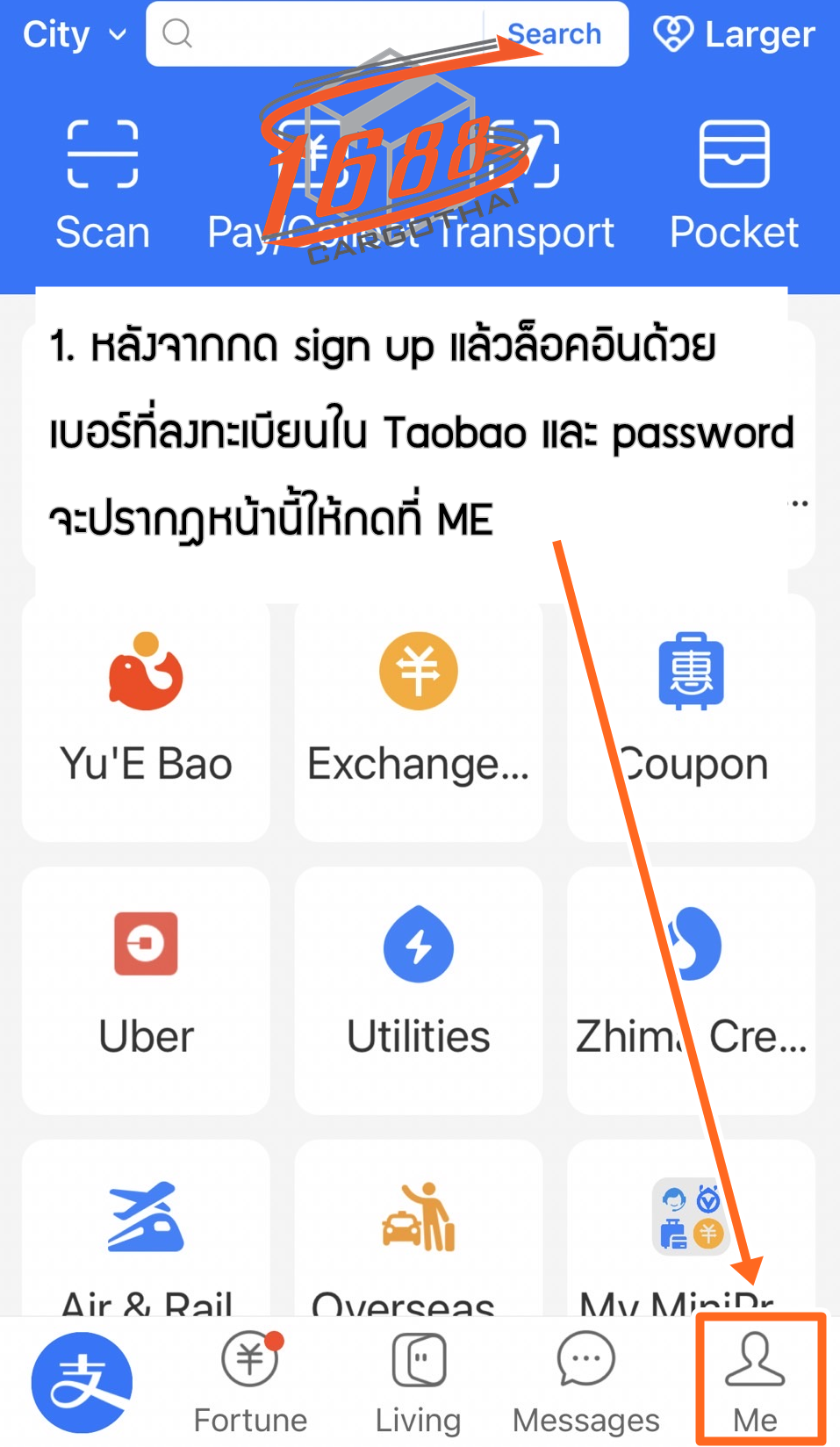The image size is (840, 1447).
Task: Open Pocket
Action: click(x=734, y=185)
